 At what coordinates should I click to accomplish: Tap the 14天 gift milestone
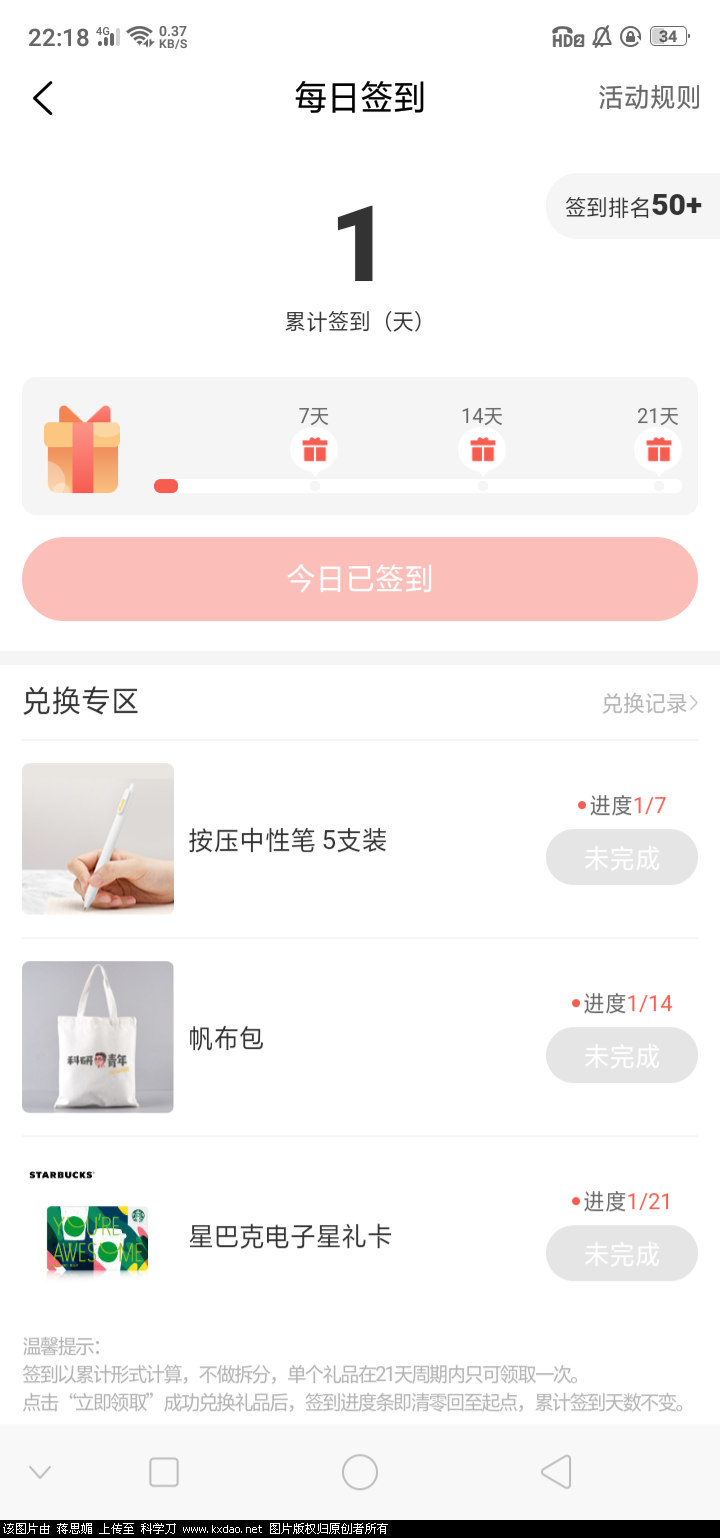[482, 450]
